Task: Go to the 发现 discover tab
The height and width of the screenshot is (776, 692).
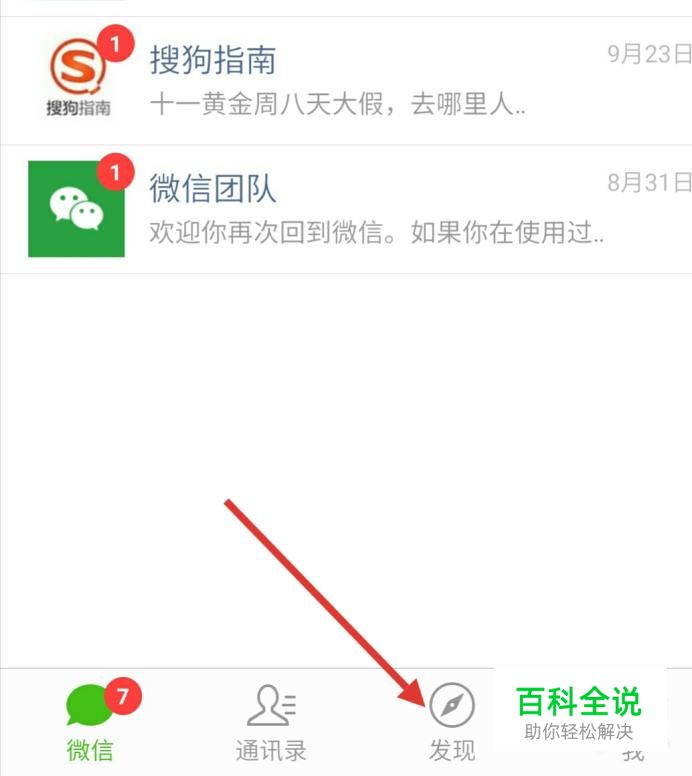Action: point(452,722)
